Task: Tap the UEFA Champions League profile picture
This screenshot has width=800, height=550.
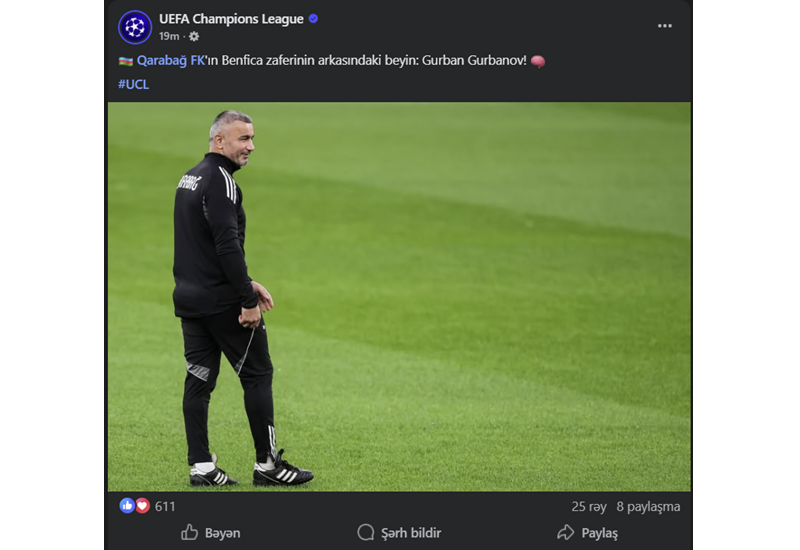Action: (x=135, y=27)
